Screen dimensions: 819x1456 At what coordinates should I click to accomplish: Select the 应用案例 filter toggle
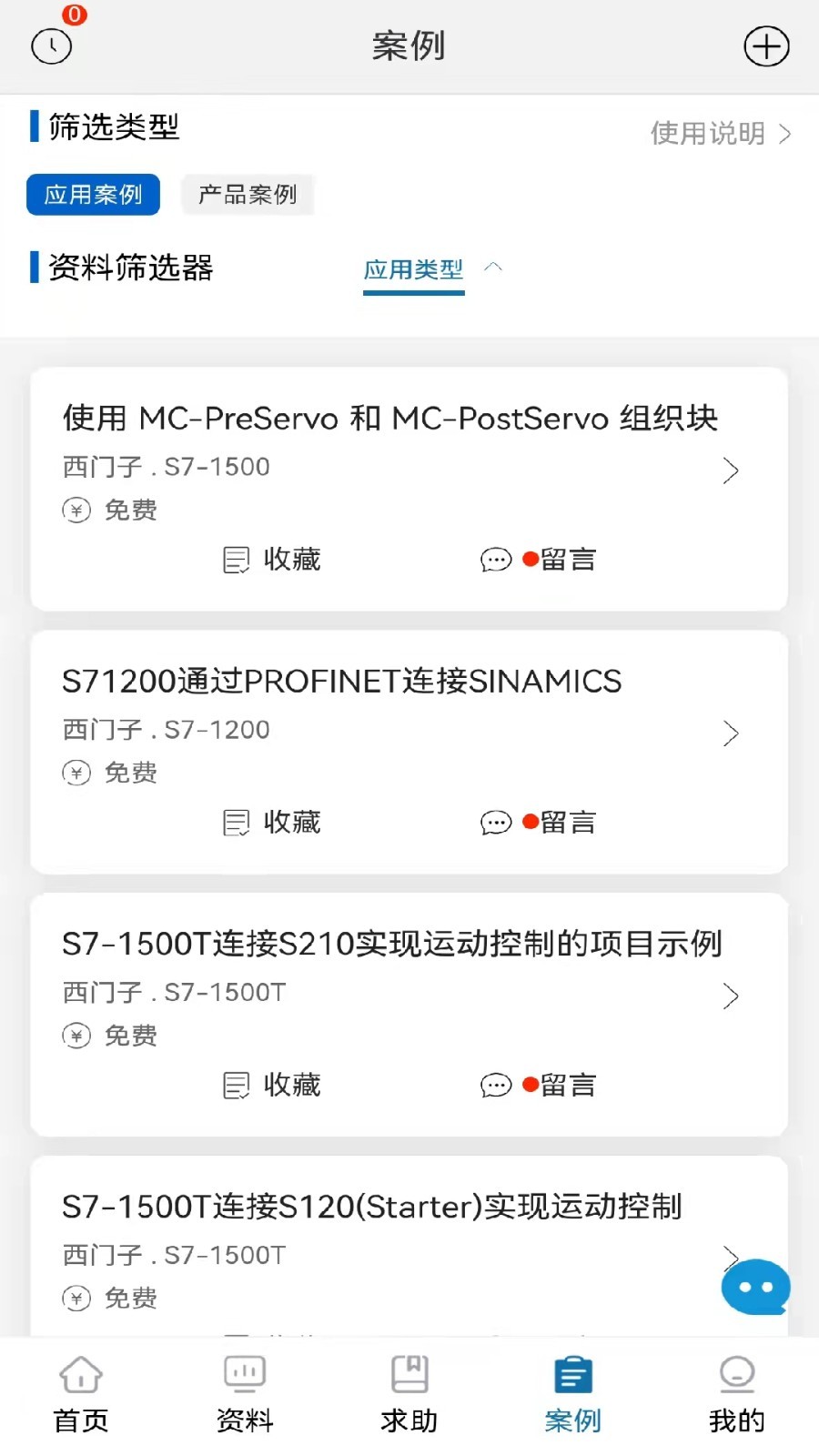[93, 195]
